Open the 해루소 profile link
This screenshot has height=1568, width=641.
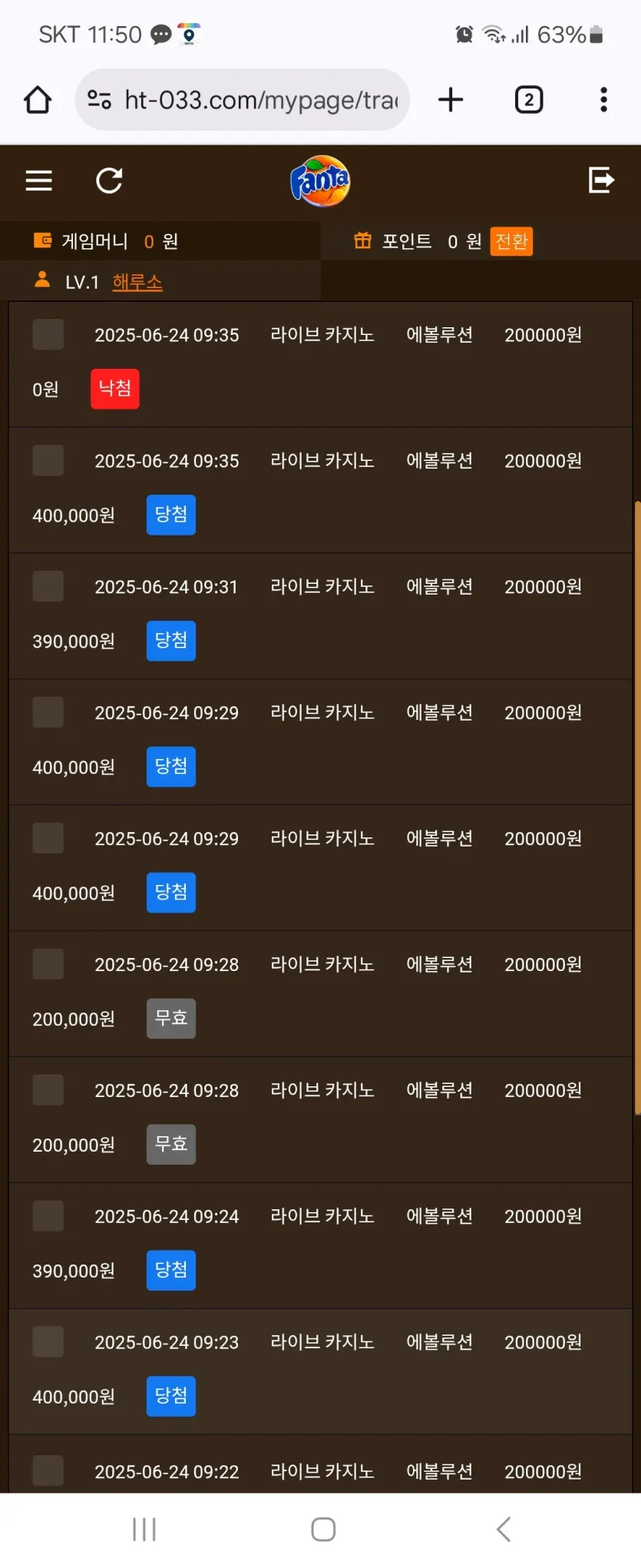(x=137, y=282)
